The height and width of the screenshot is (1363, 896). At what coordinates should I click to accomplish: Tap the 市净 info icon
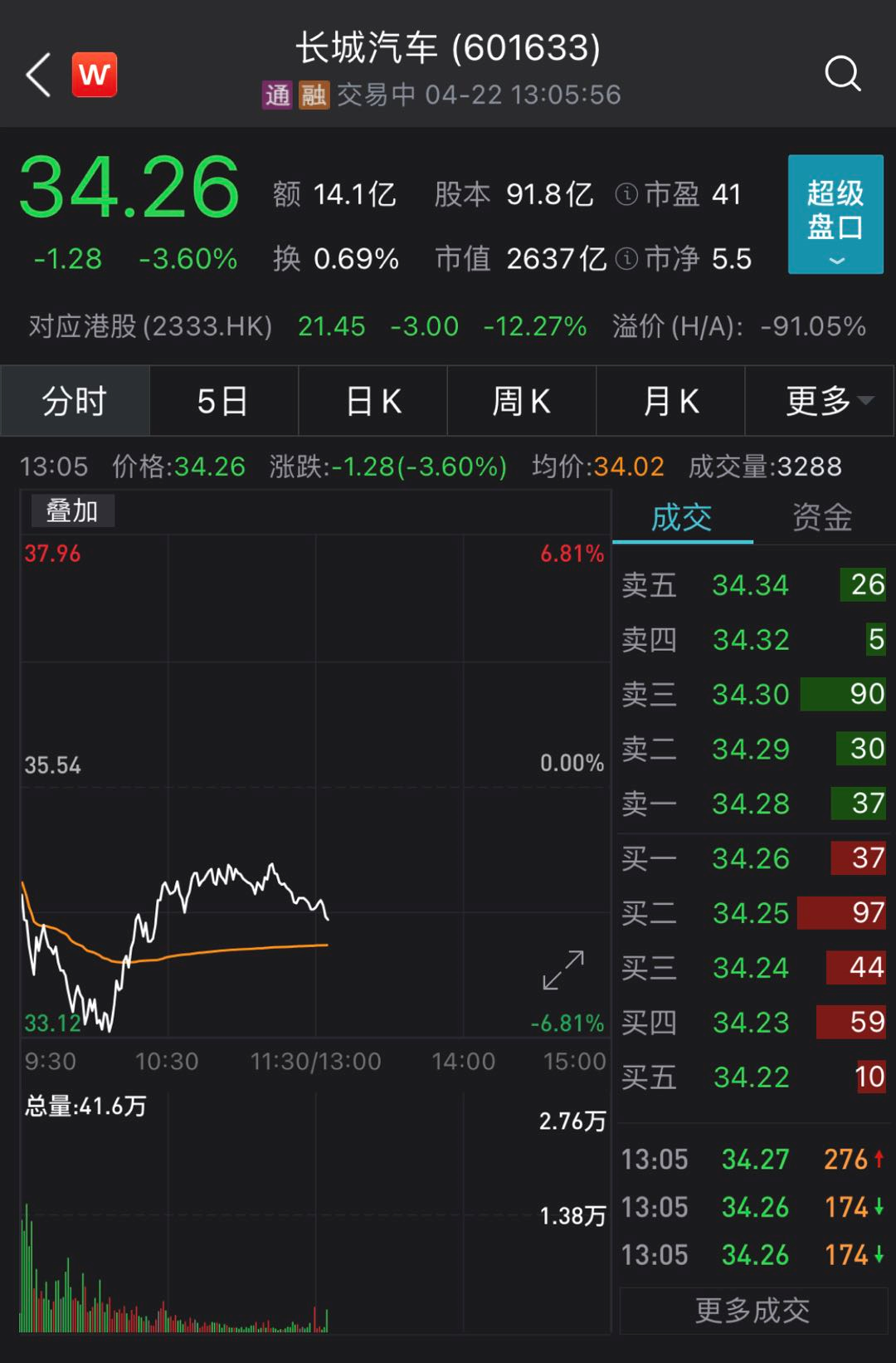[626, 259]
